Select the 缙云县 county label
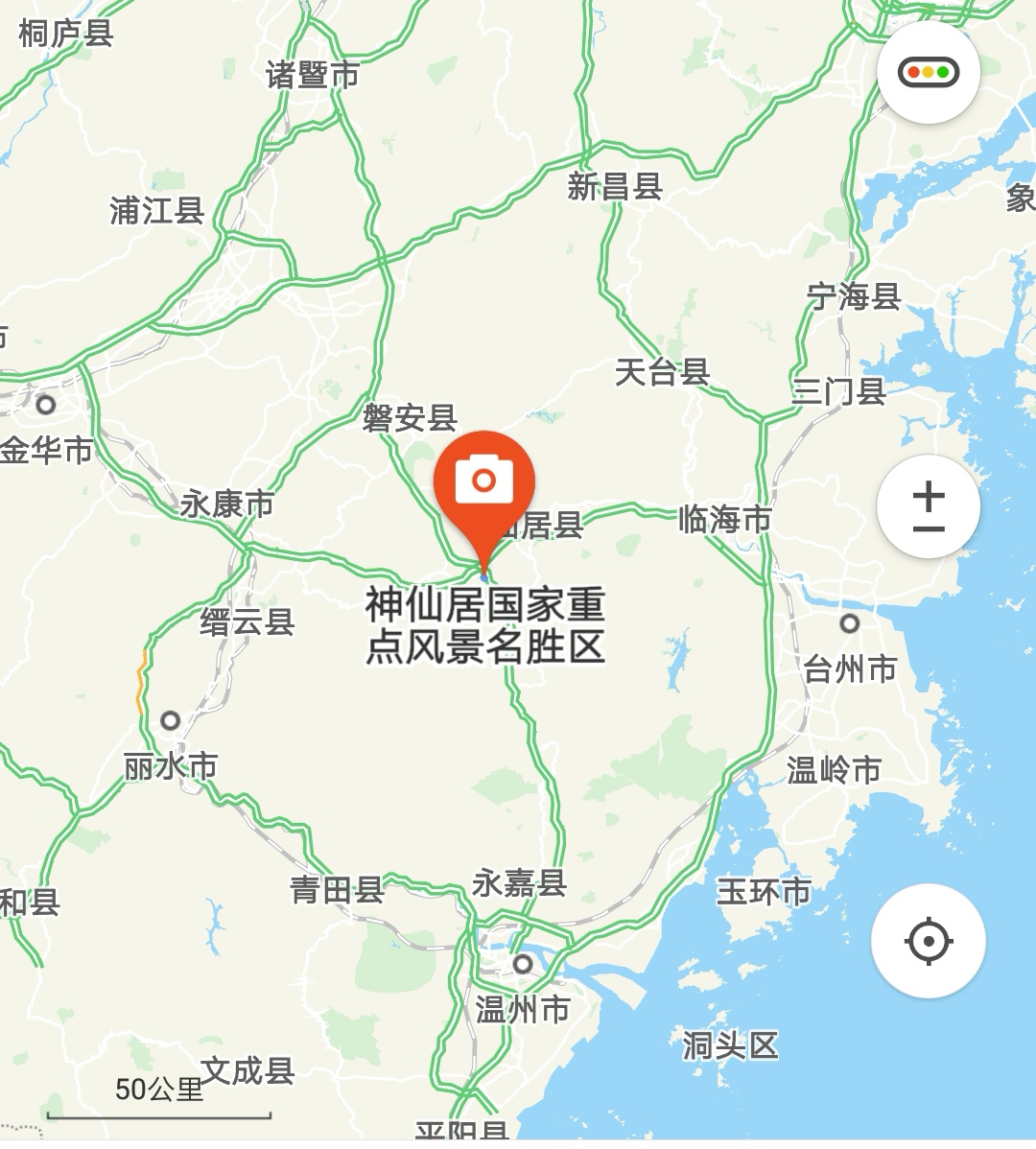Screen dimensions: 1036x1149 [247, 620]
